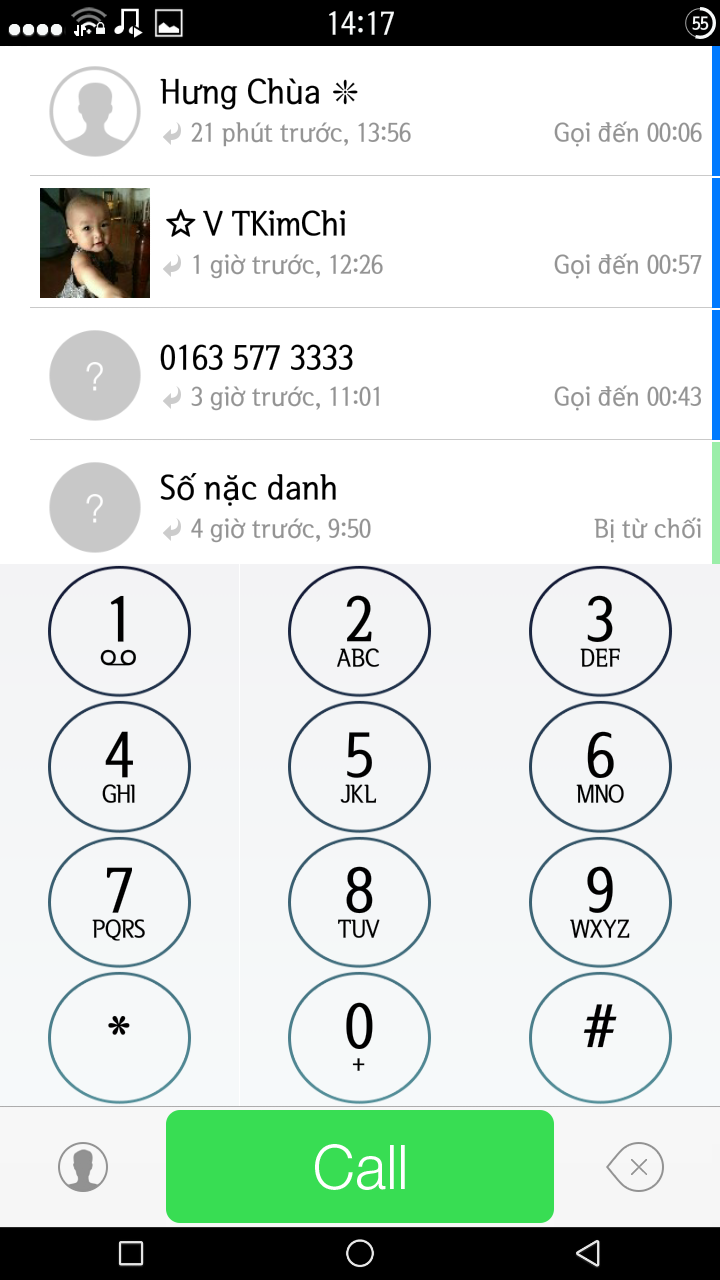Tap the asterisk key
720x1280 pixels.
pyautogui.click(x=119, y=1037)
